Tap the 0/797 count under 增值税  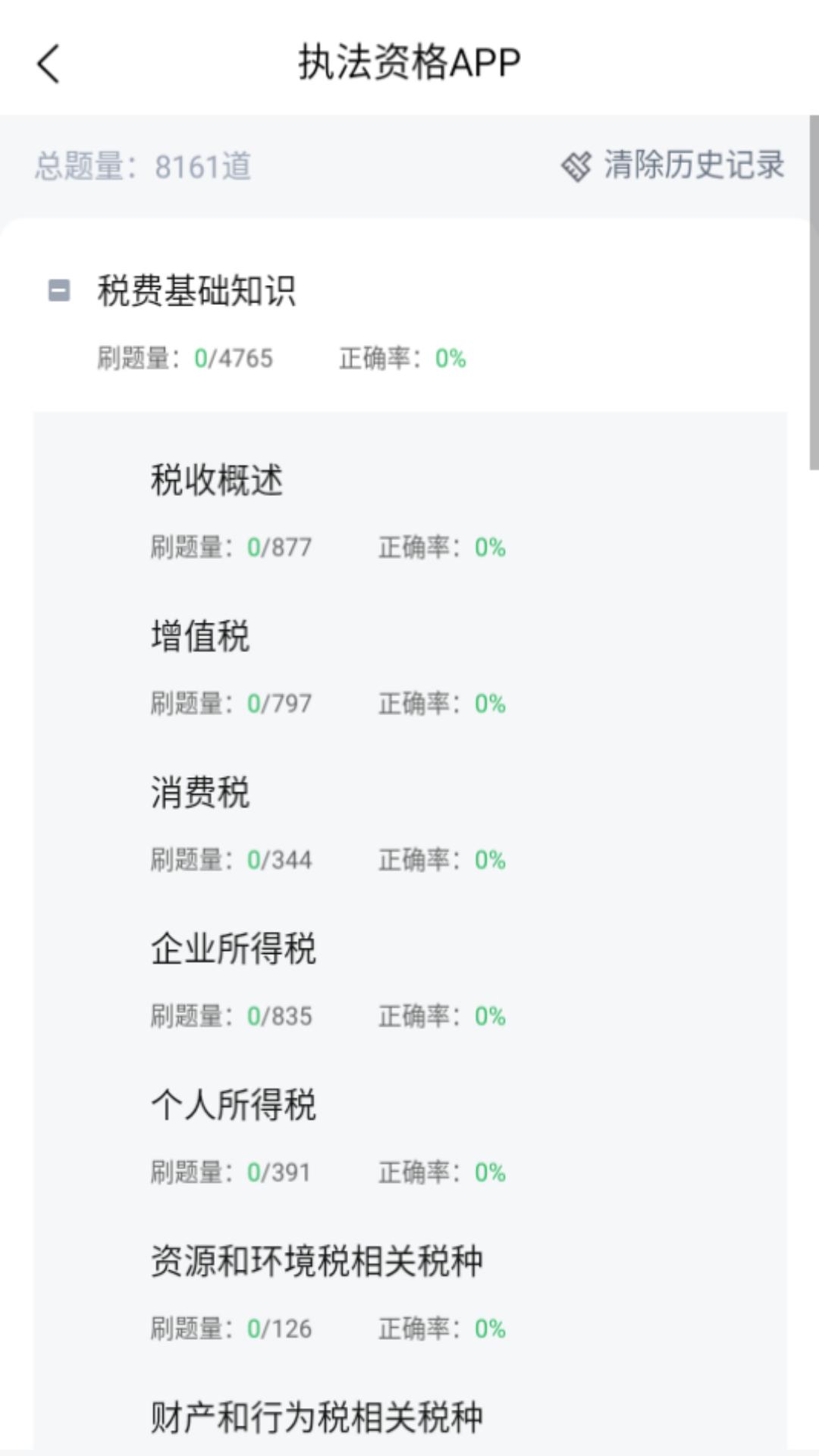[x=279, y=703]
